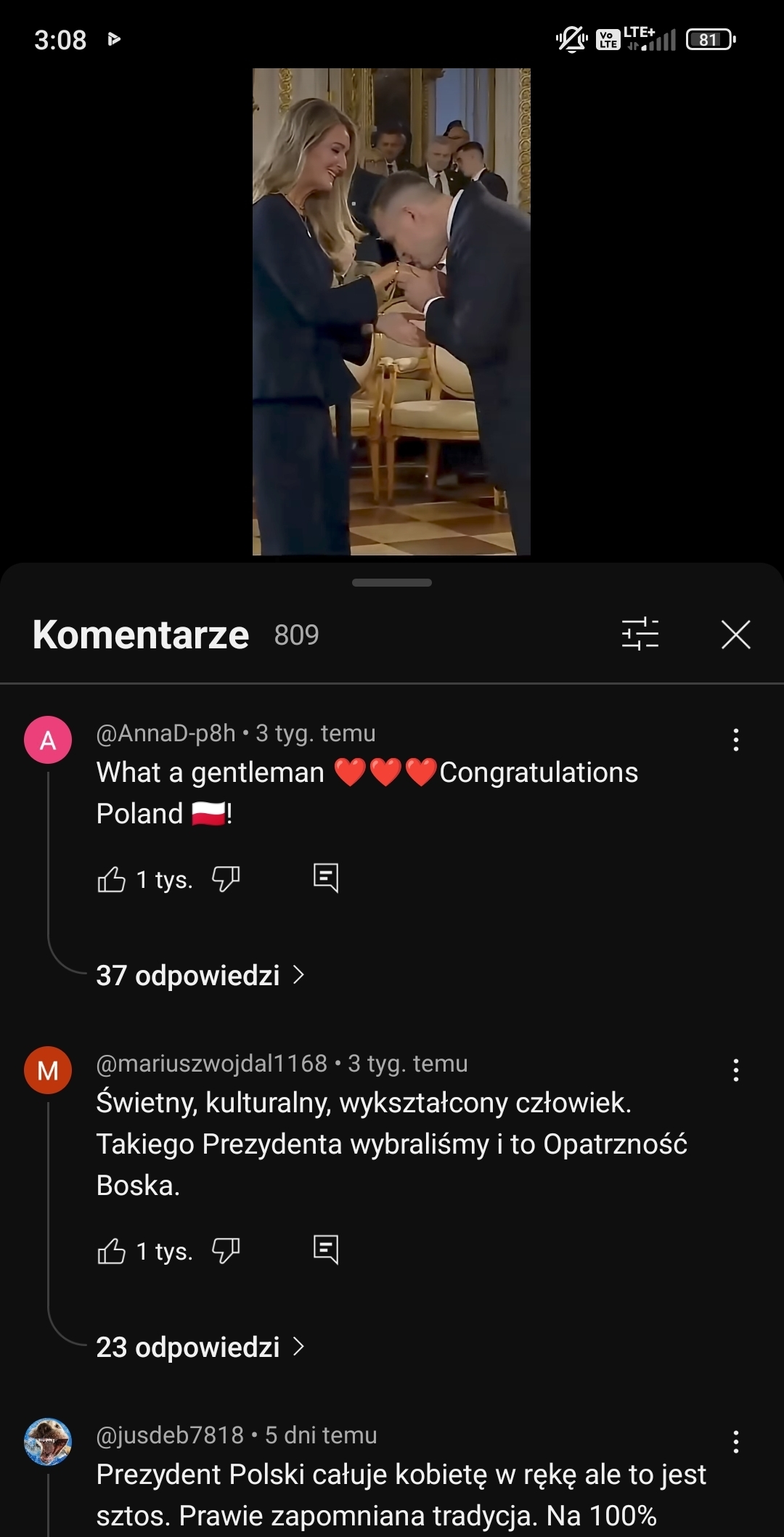The height and width of the screenshot is (1537, 784).
Task: Dislike the comment by @mariuszwojdal1168
Action: tap(226, 1251)
